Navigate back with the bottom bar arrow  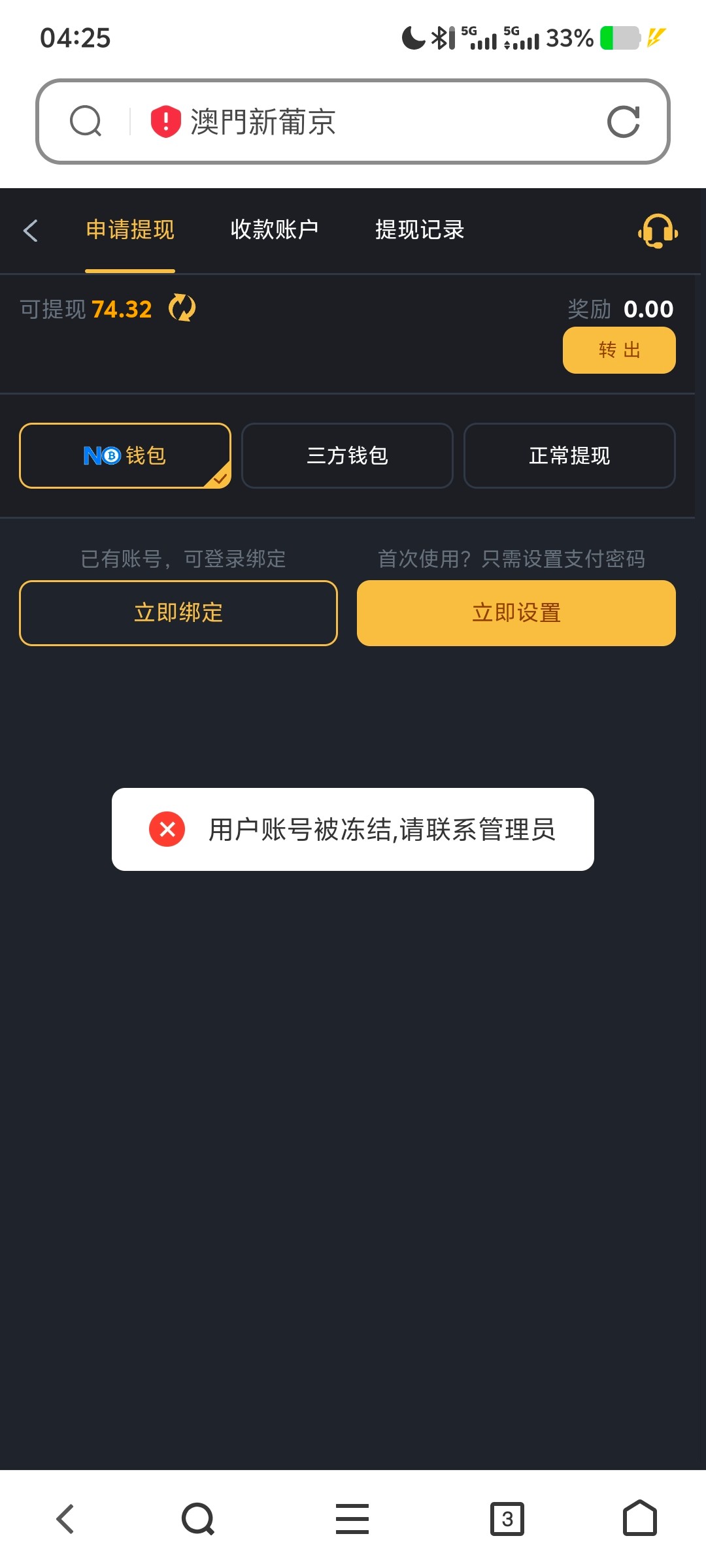pos(65,1519)
